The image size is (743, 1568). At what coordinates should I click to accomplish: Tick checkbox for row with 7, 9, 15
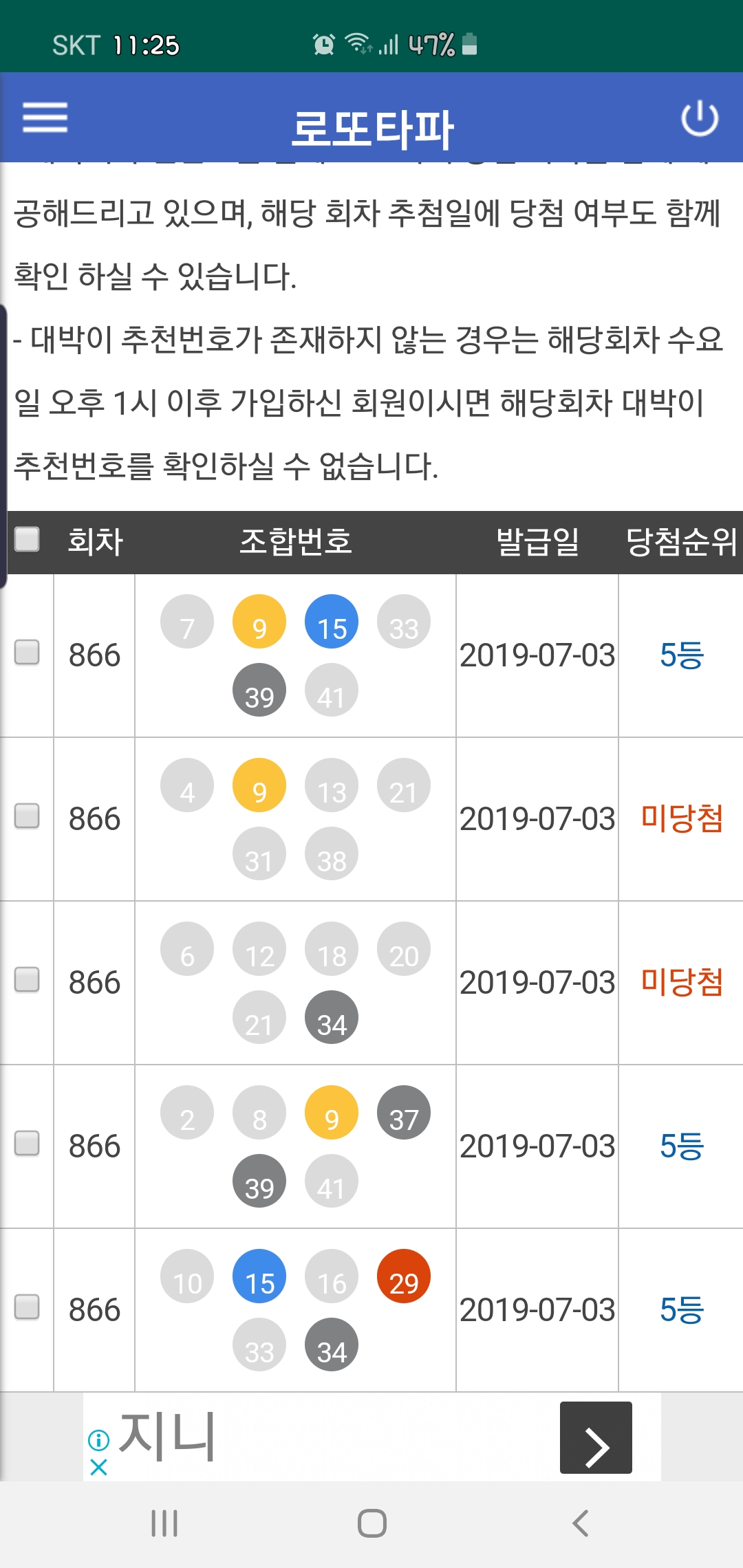[x=28, y=653]
